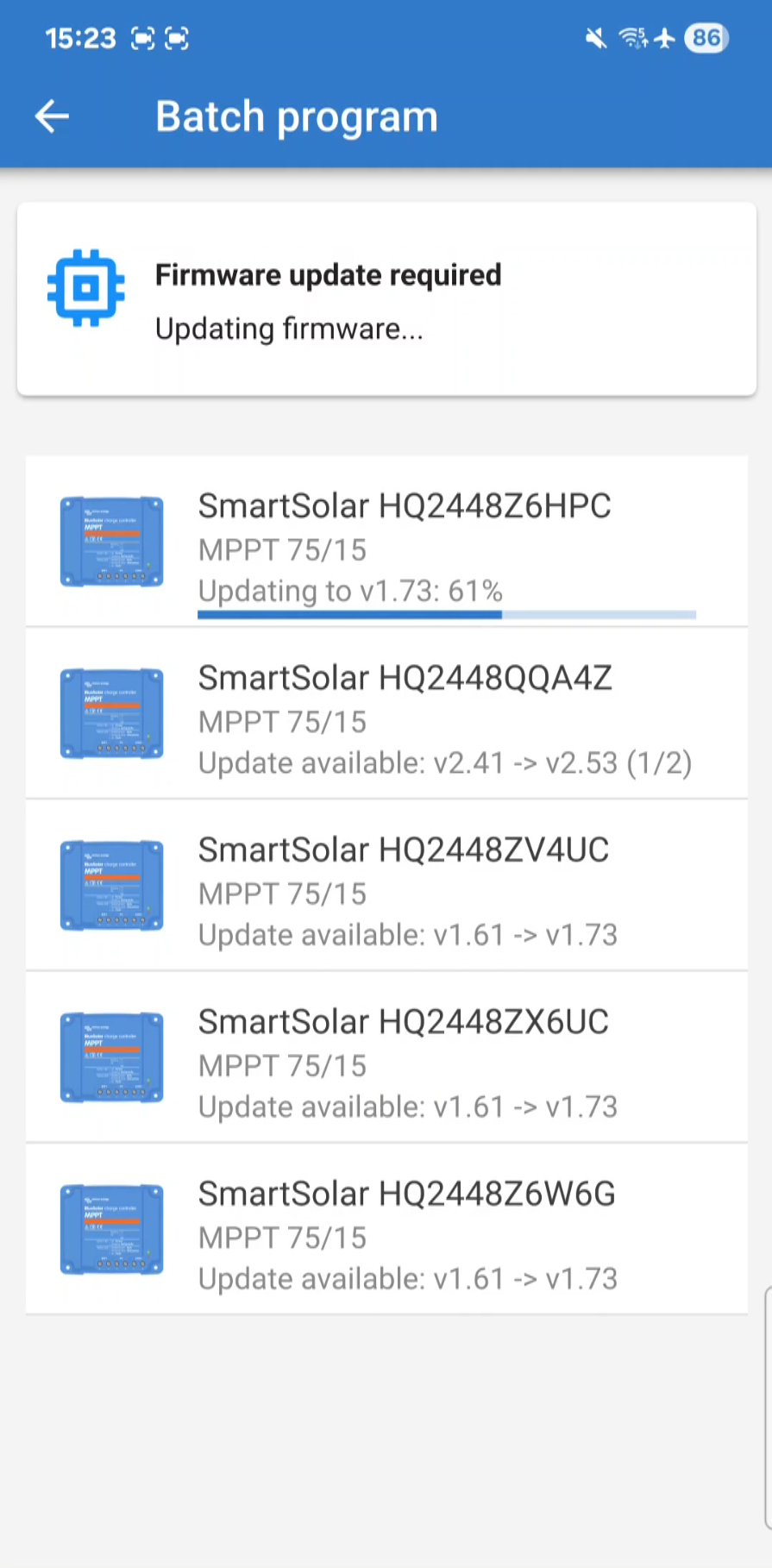Screen dimensions: 772x1568
Task: Tap the SmartSolar HQ2448ZV4UC device image
Action: pyautogui.click(x=111, y=884)
